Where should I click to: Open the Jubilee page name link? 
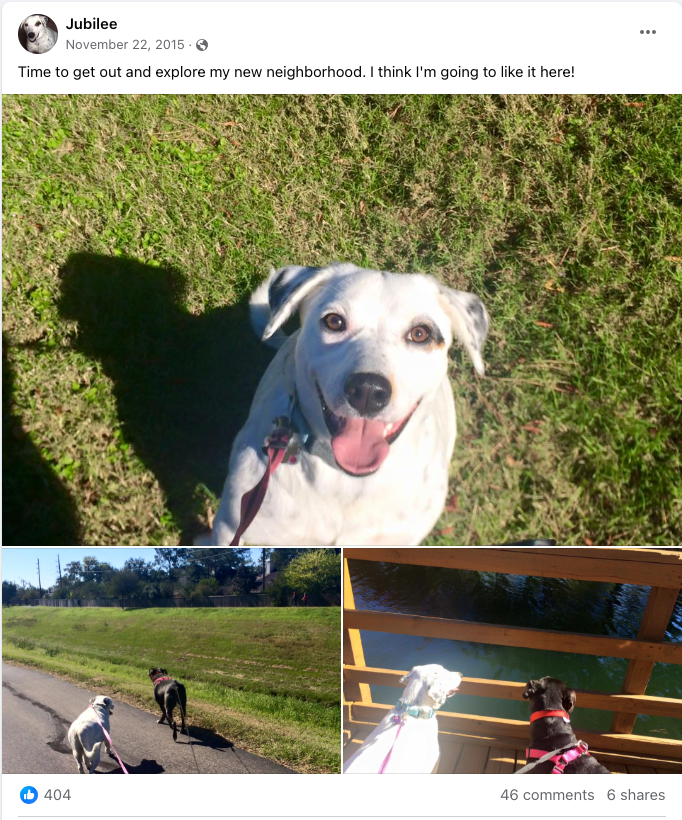tap(91, 24)
